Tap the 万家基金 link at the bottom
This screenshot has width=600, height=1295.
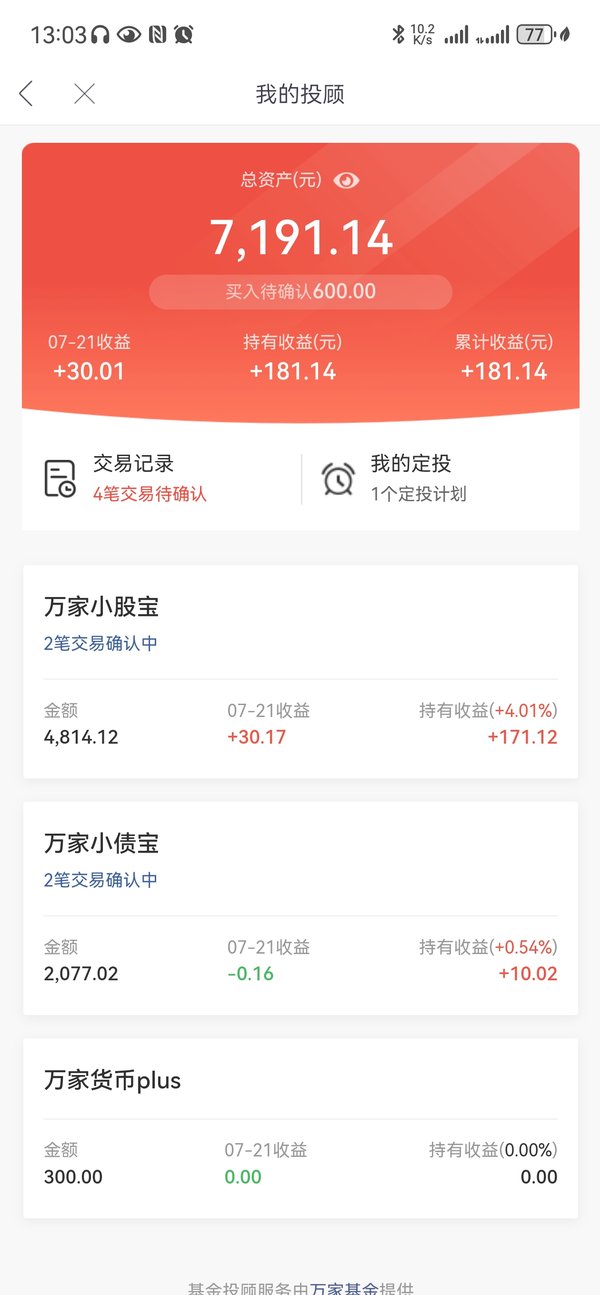tap(344, 1288)
